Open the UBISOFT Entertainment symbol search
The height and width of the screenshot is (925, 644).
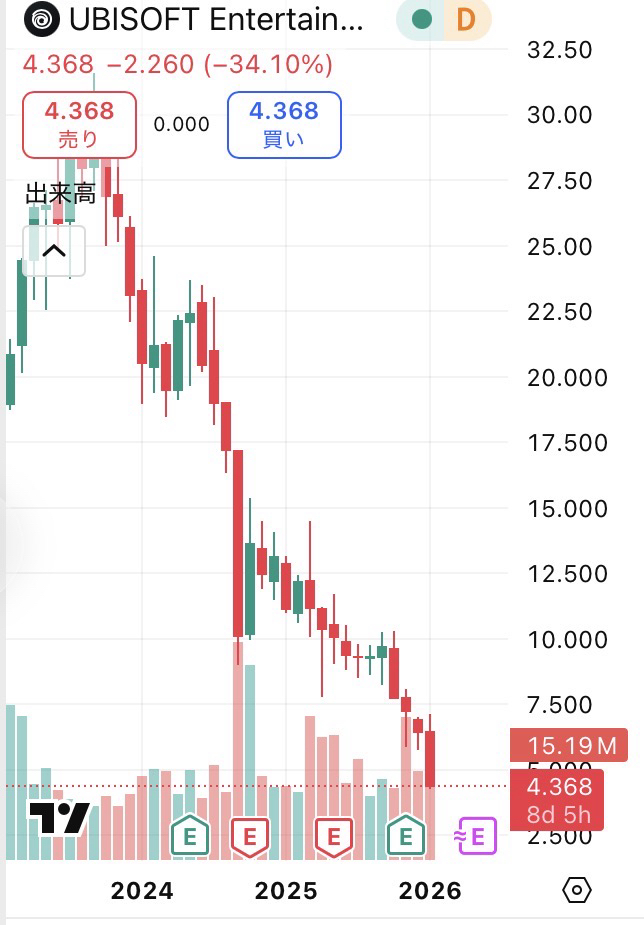pyautogui.click(x=200, y=18)
